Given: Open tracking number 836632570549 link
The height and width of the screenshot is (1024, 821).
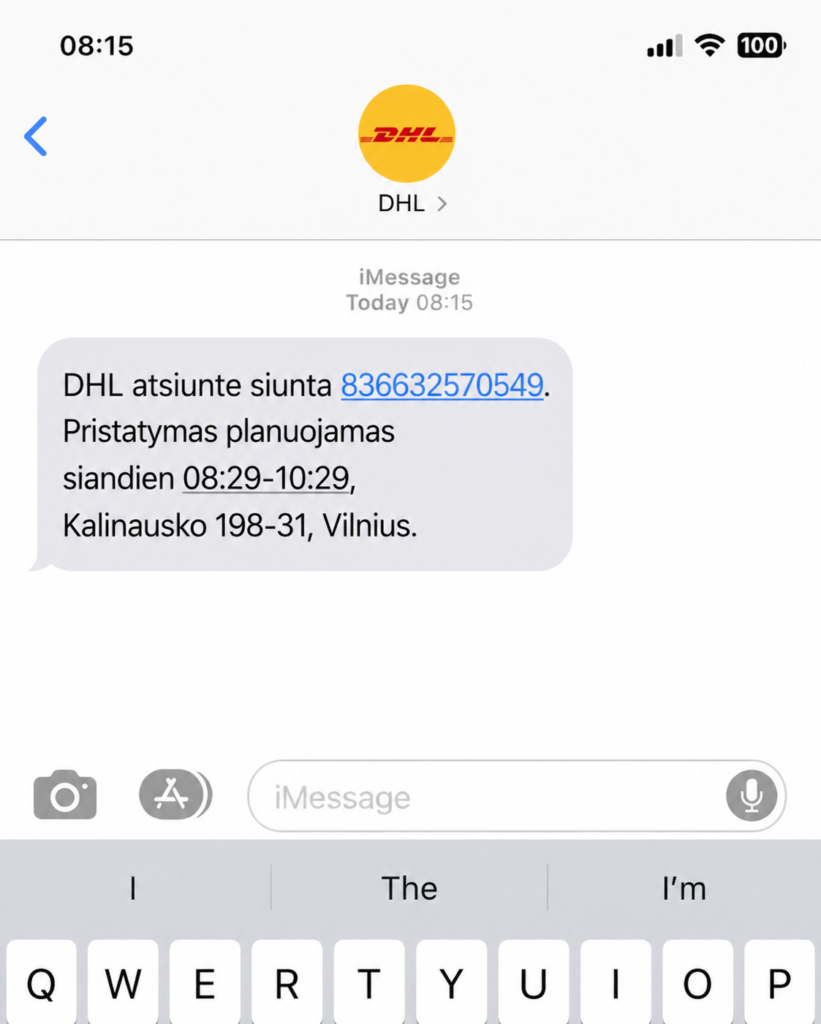Looking at the screenshot, I should click(x=442, y=384).
